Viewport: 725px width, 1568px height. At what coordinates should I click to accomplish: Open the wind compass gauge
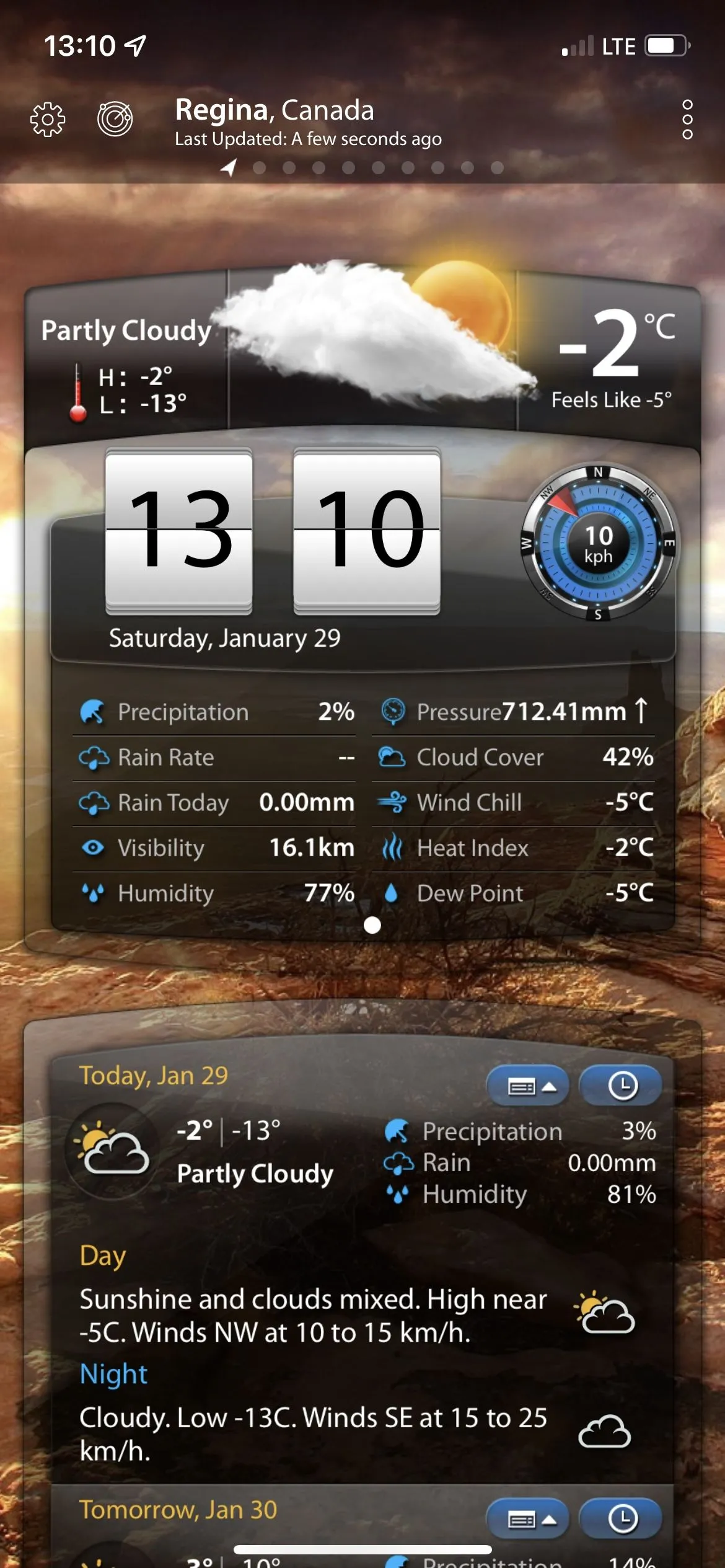click(598, 543)
